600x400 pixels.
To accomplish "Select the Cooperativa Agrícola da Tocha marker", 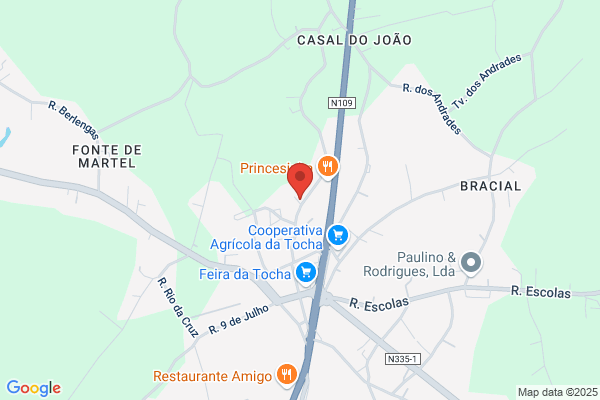I will 338,235.
